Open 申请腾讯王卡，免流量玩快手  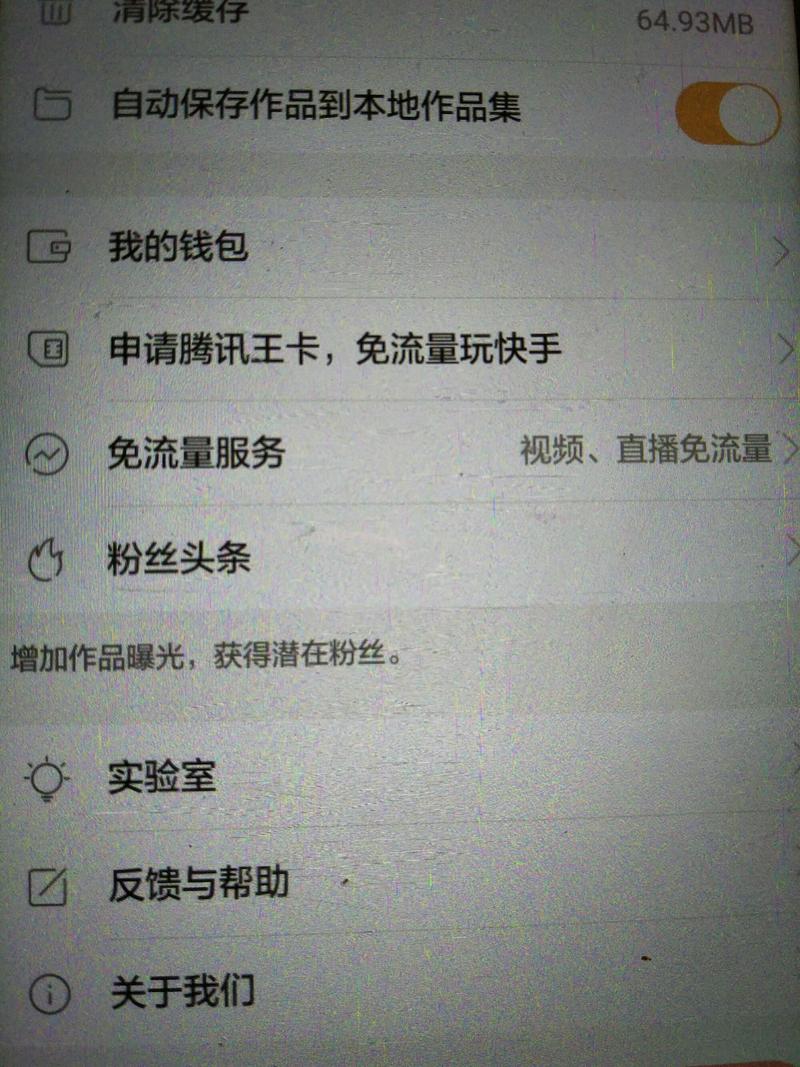coord(334,348)
